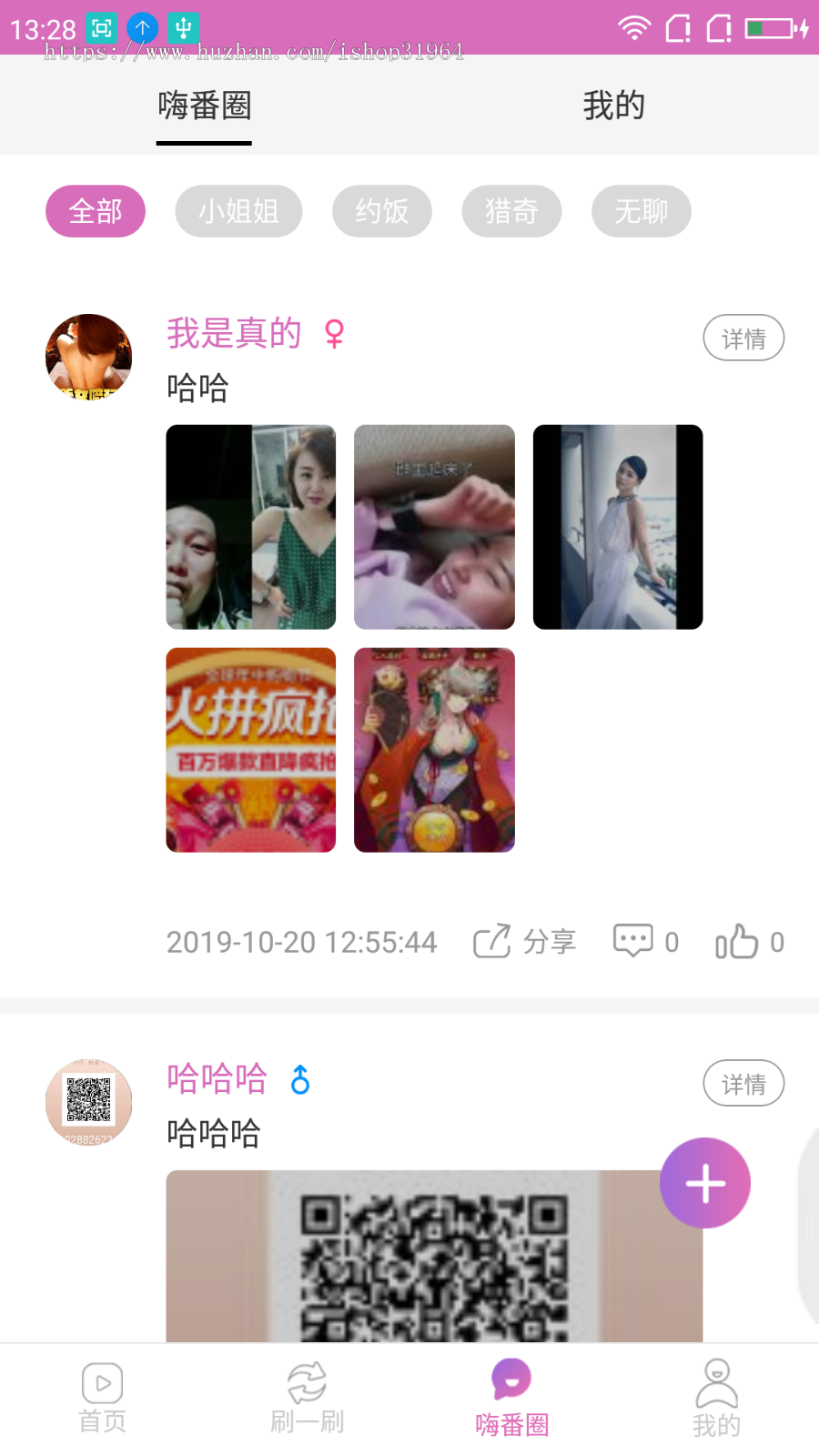The height and width of the screenshot is (1456, 819).
Task: Select the 全部 filter chip
Action: click(x=96, y=211)
